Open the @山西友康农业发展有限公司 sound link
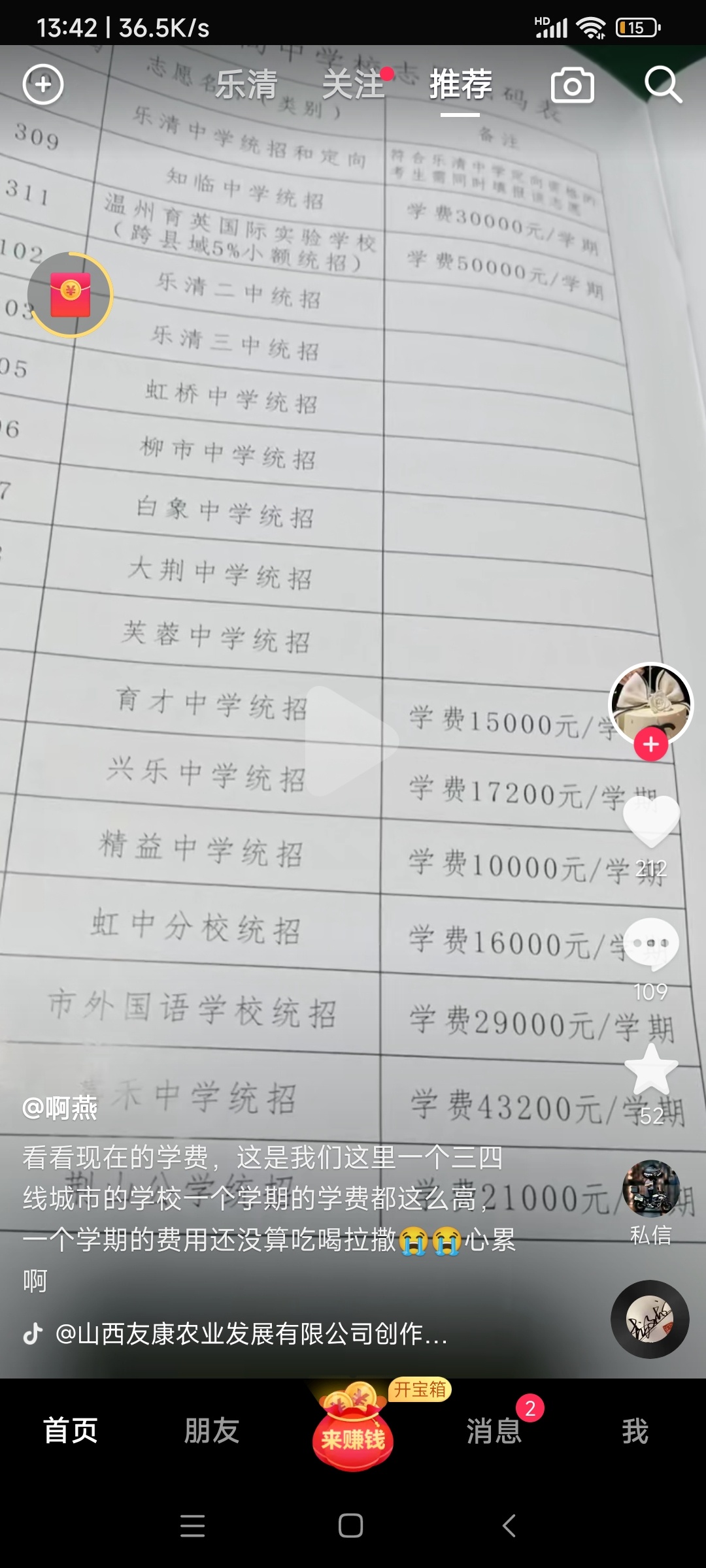The width and height of the screenshot is (706, 1568). 251,1334
